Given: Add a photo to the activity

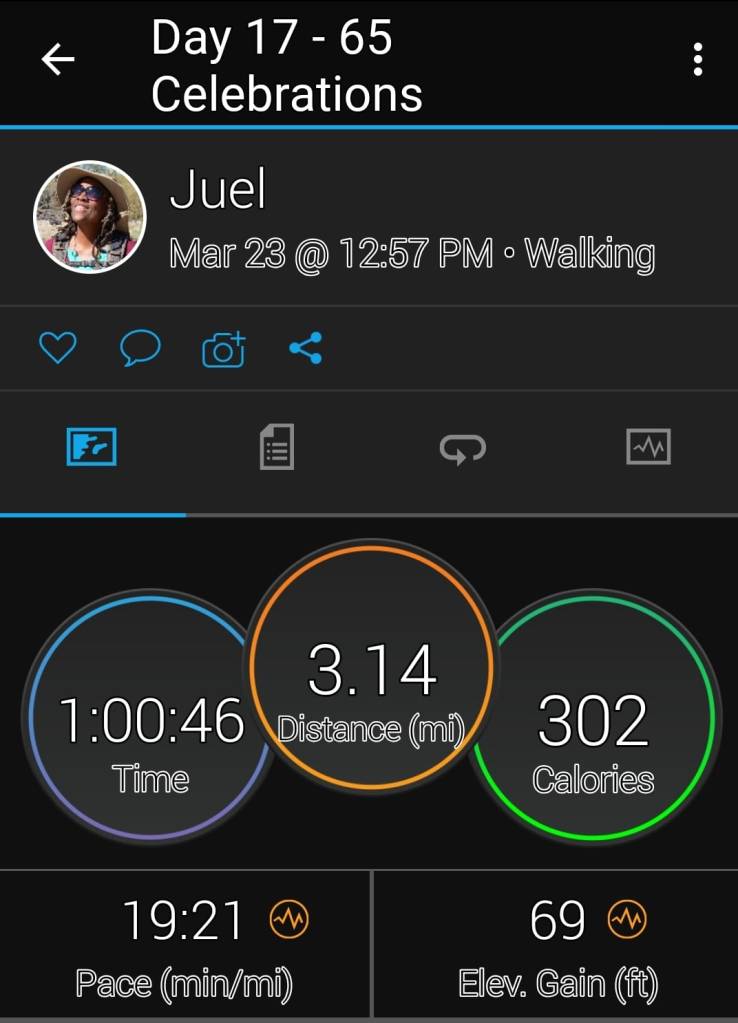Looking at the screenshot, I should click(x=223, y=349).
